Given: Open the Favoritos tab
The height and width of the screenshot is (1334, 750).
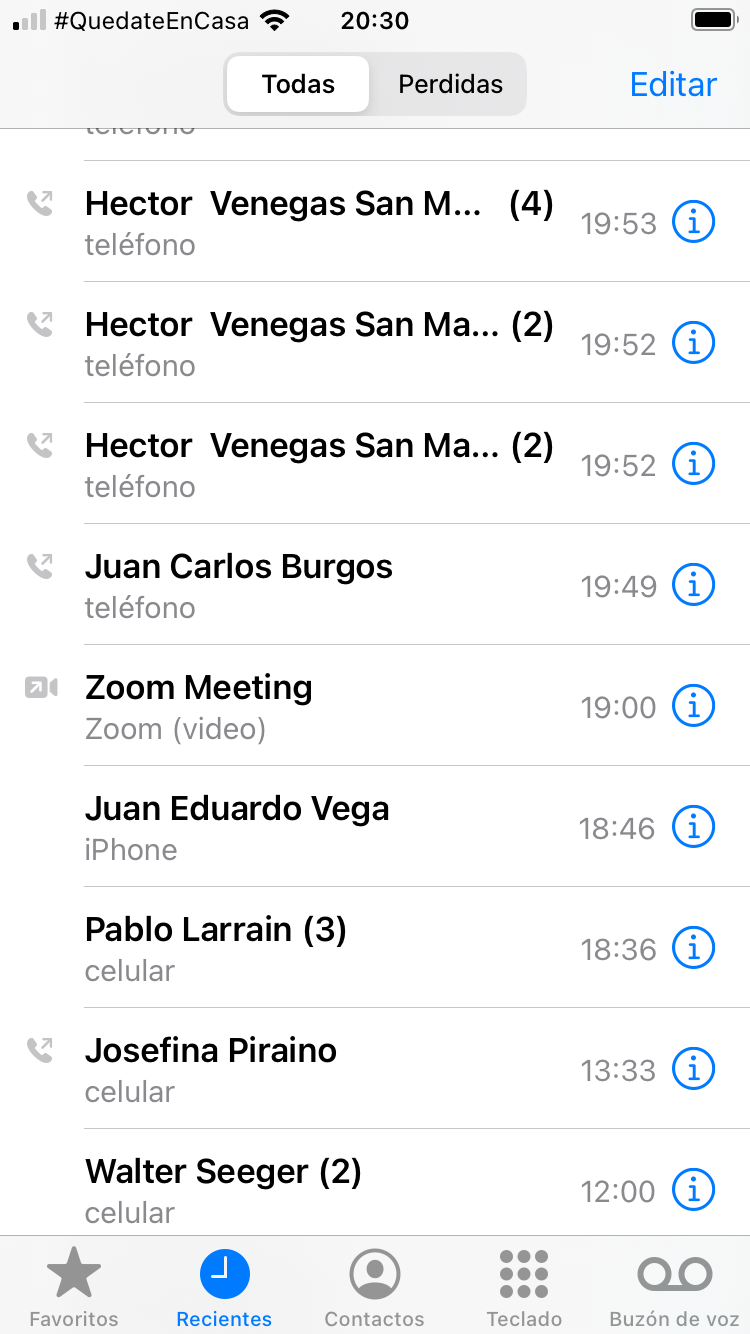Looking at the screenshot, I should click(x=74, y=1288).
